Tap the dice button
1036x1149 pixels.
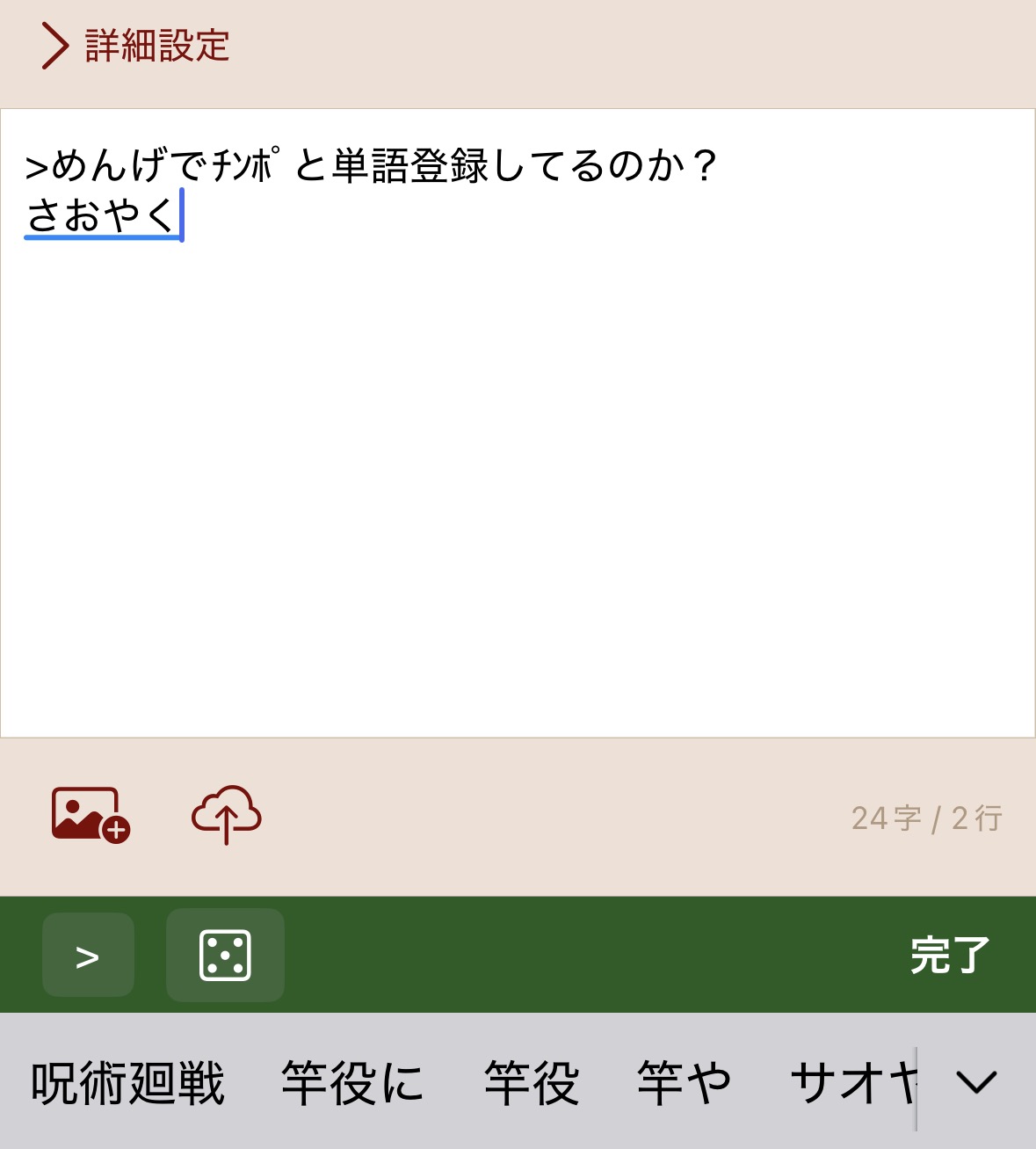(225, 955)
